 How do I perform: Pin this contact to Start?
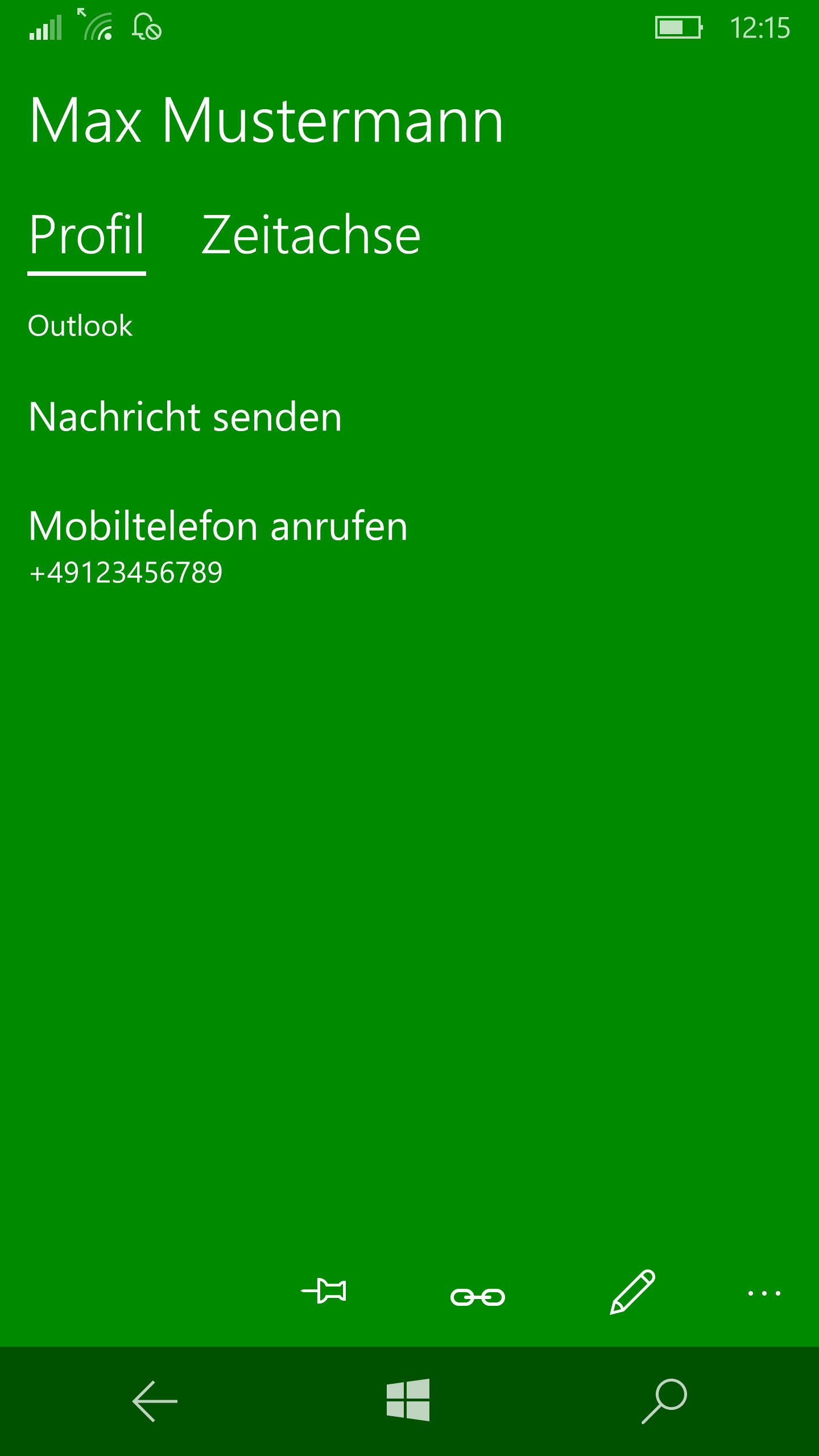click(324, 1290)
